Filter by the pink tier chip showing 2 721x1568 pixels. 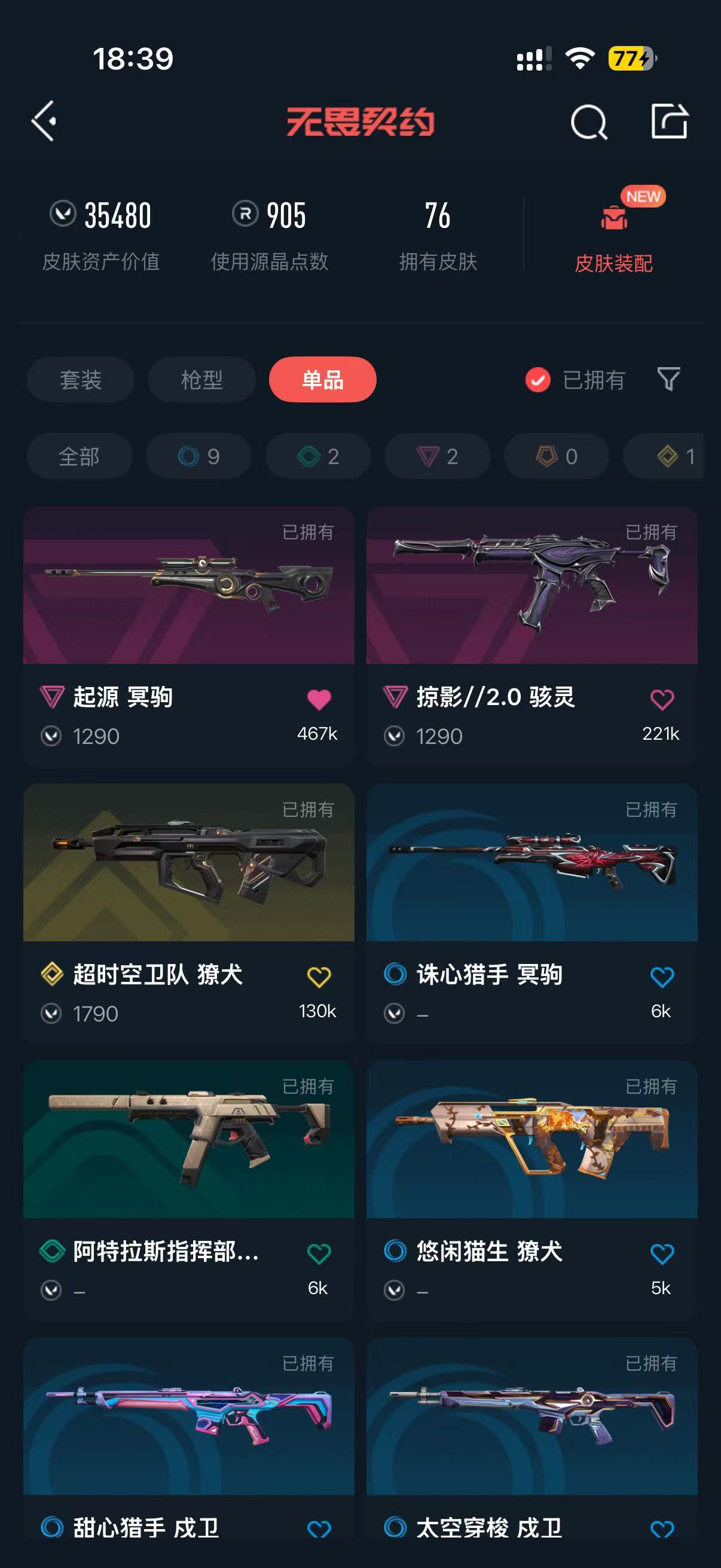click(x=437, y=456)
